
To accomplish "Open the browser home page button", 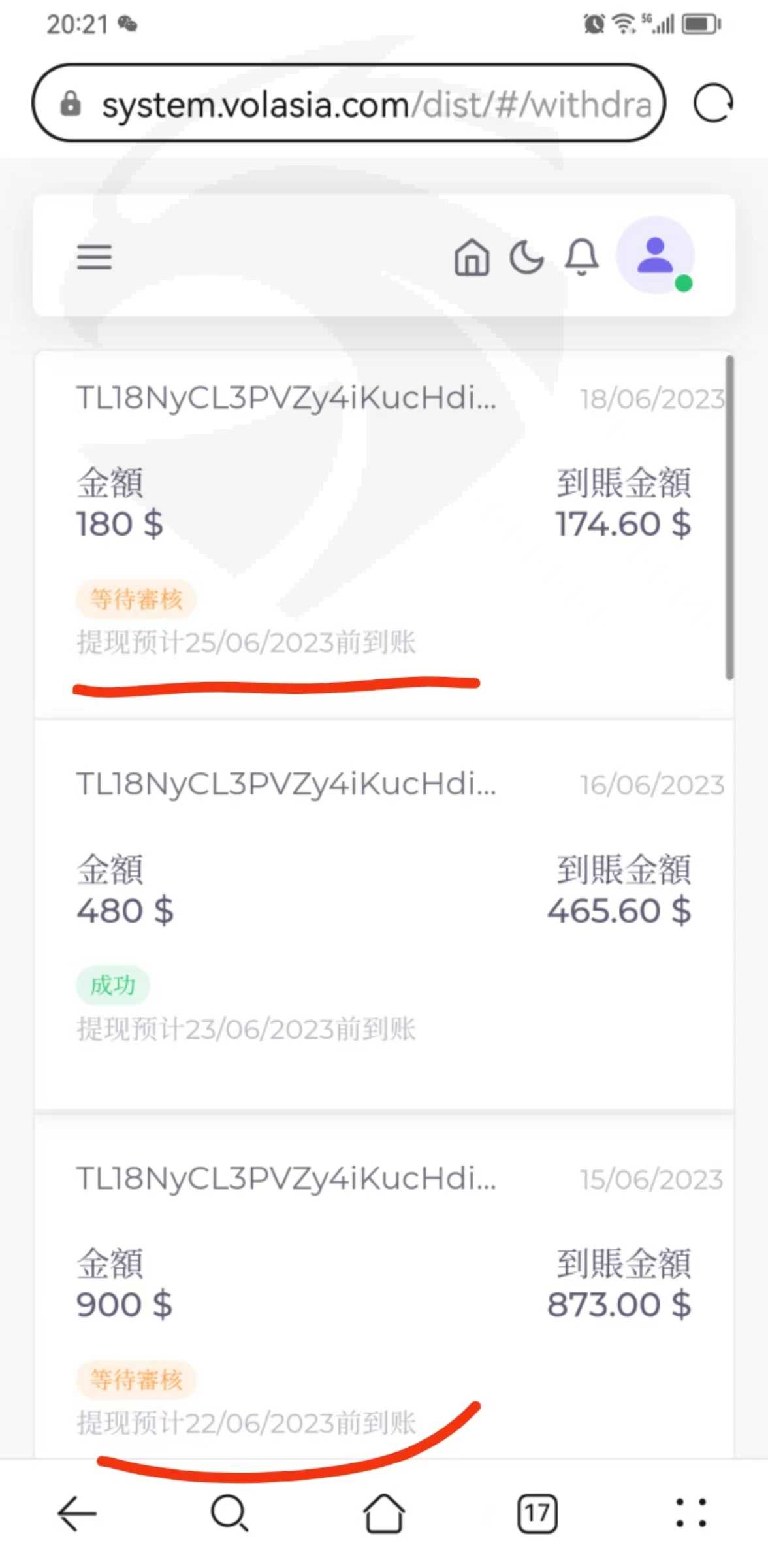I will (384, 1513).
